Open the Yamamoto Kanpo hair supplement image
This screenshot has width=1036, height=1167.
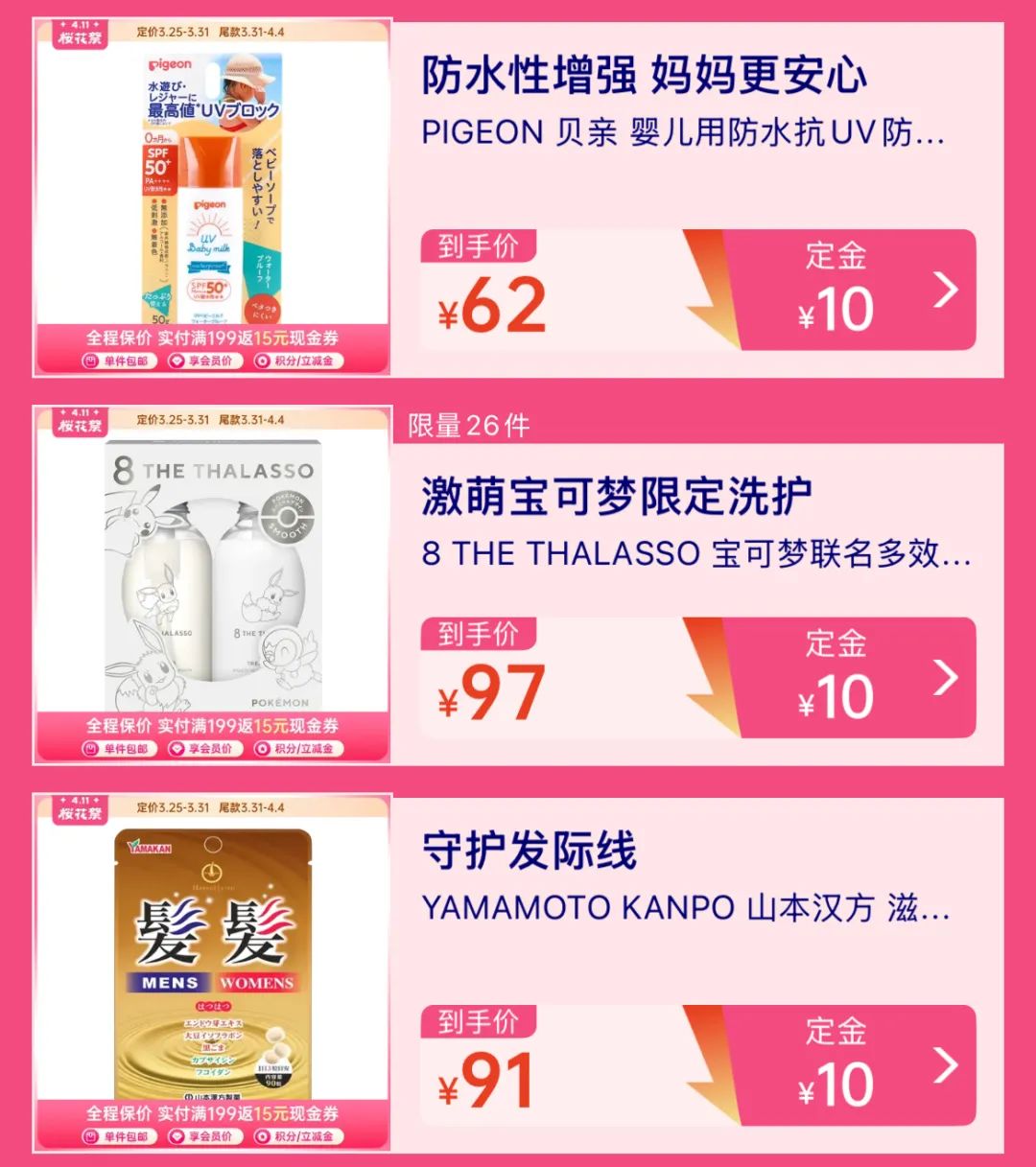212,964
